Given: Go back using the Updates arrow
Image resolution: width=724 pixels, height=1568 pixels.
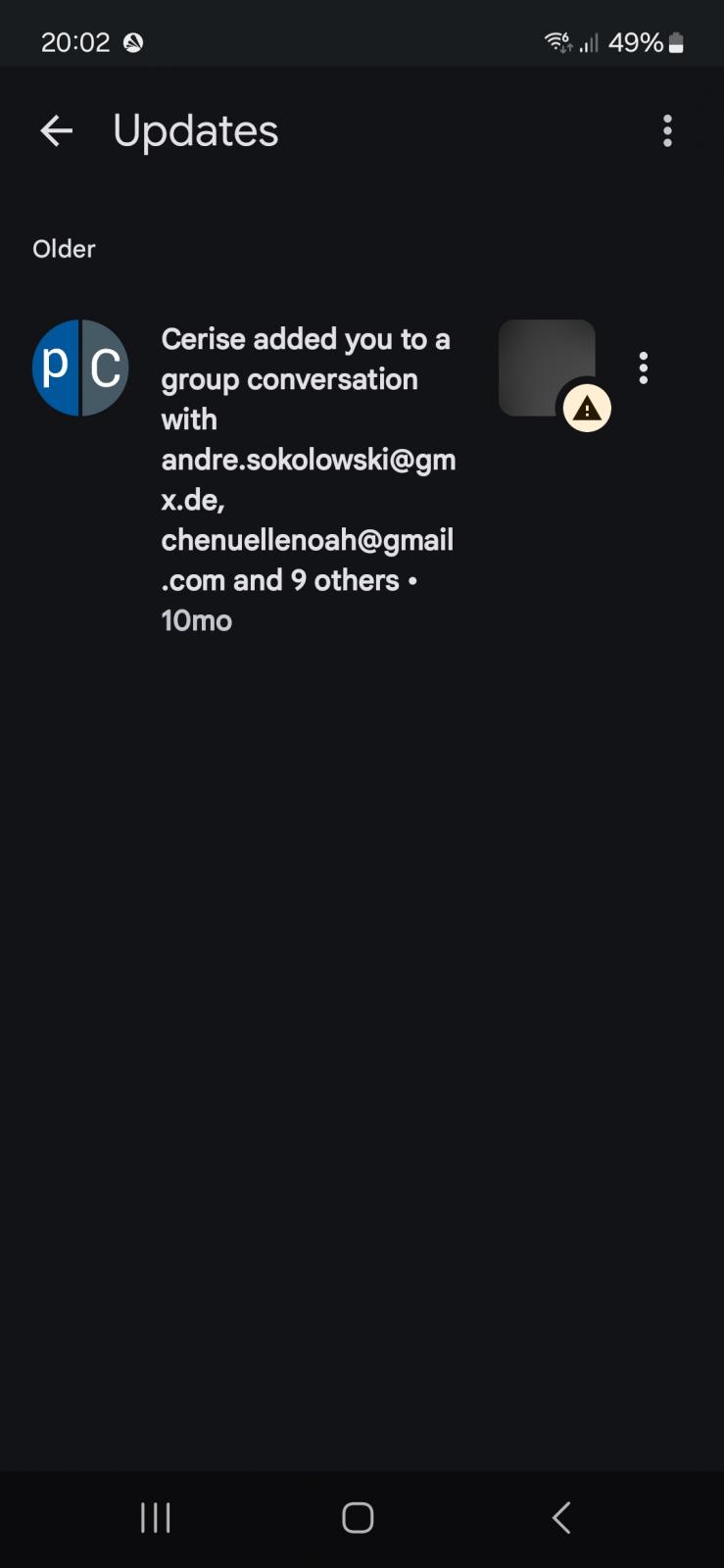Looking at the screenshot, I should pos(56,130).
